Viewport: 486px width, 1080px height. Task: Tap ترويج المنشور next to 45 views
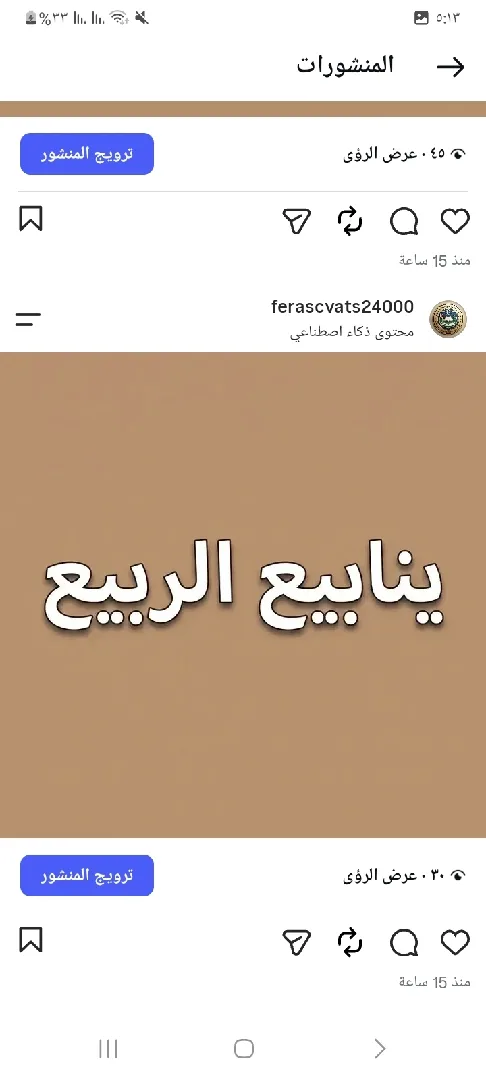pyautogui.click(x=87, y=154)
